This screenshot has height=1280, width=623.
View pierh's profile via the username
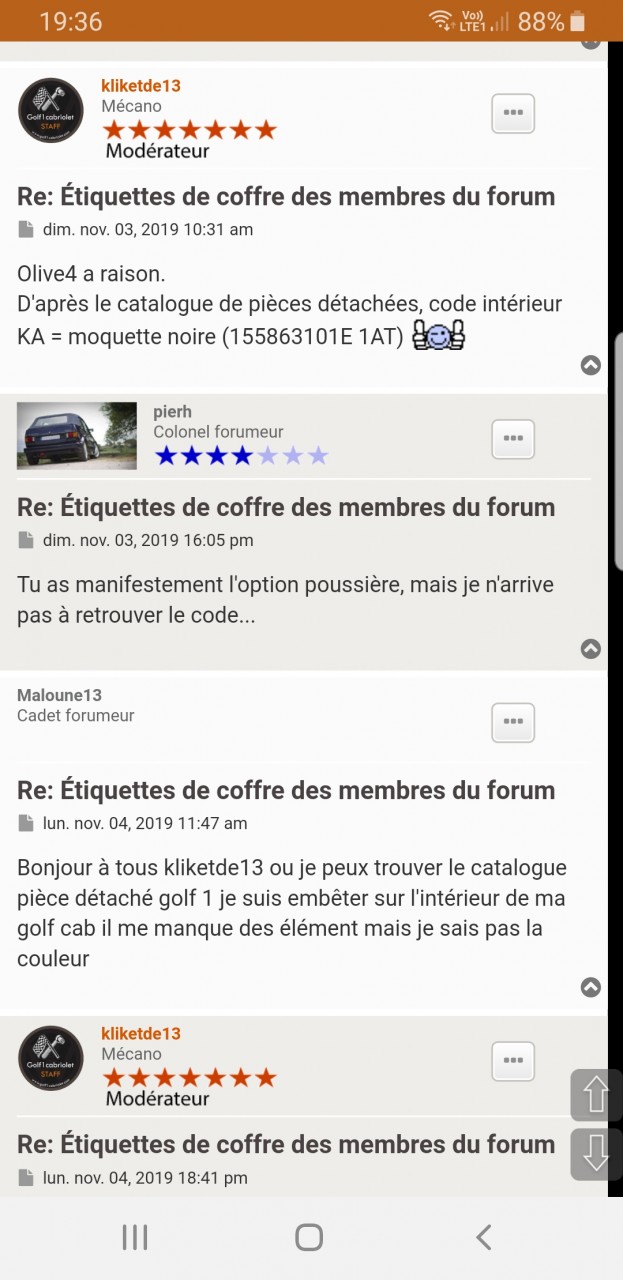coord(172,412)
